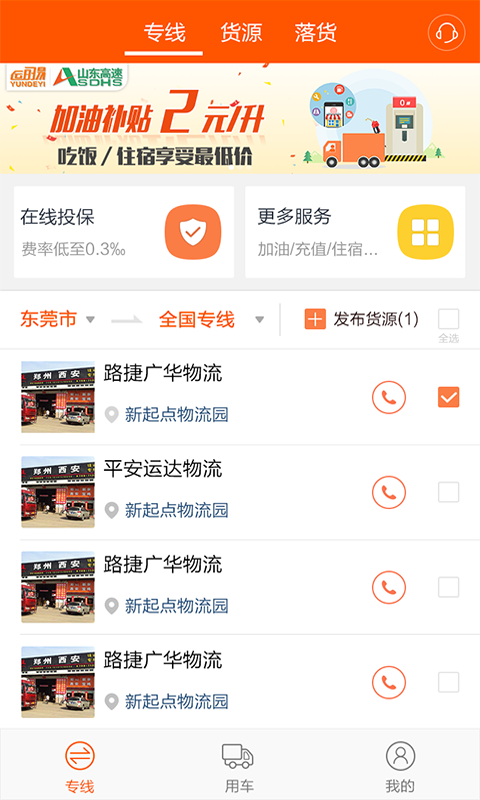Open customer service headset icon
Viewport: 480px width, 800px height.
coord(446,33)
